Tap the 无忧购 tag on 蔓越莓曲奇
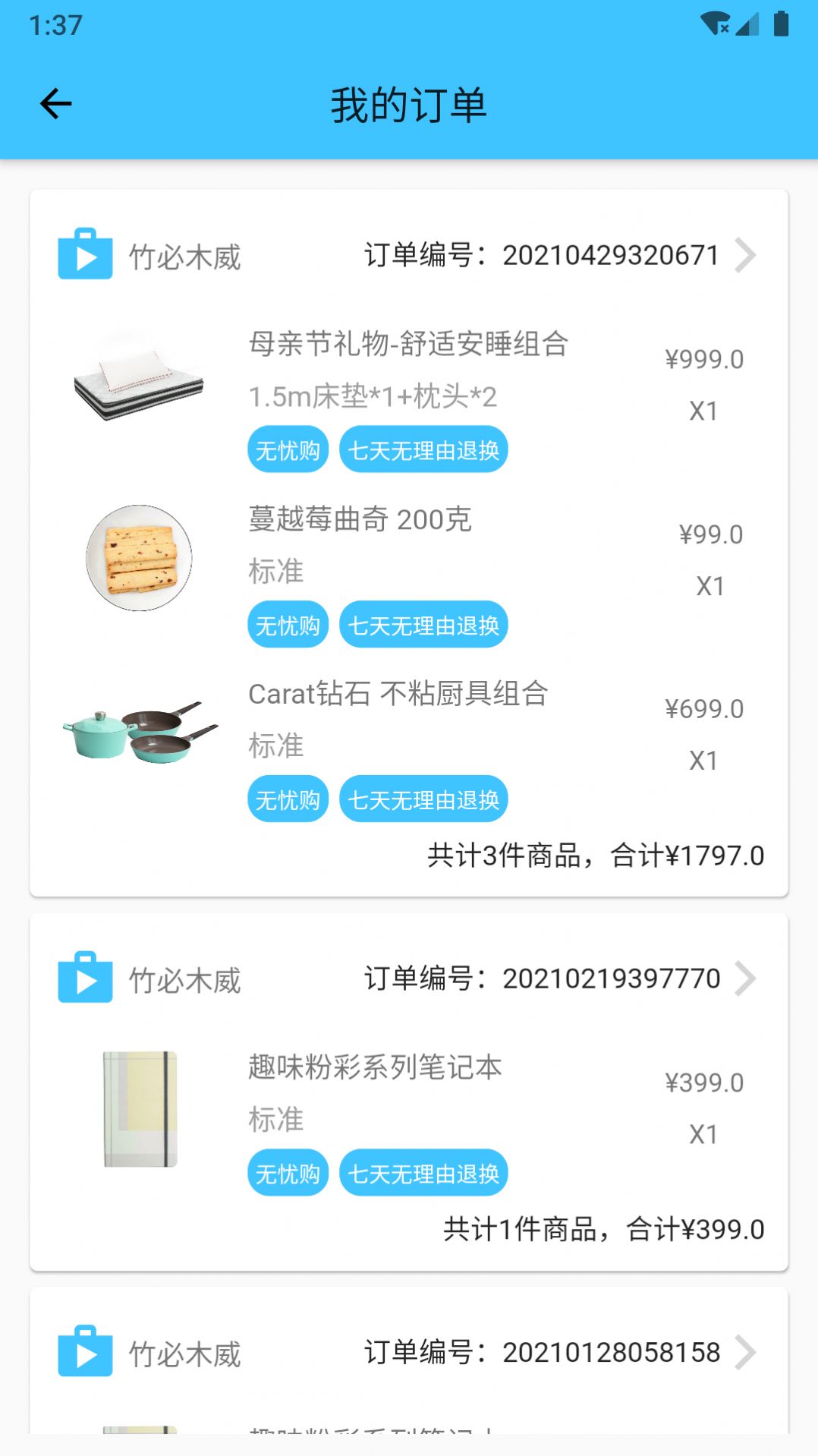Screen dimensions: 818x1456 point(287,624)
